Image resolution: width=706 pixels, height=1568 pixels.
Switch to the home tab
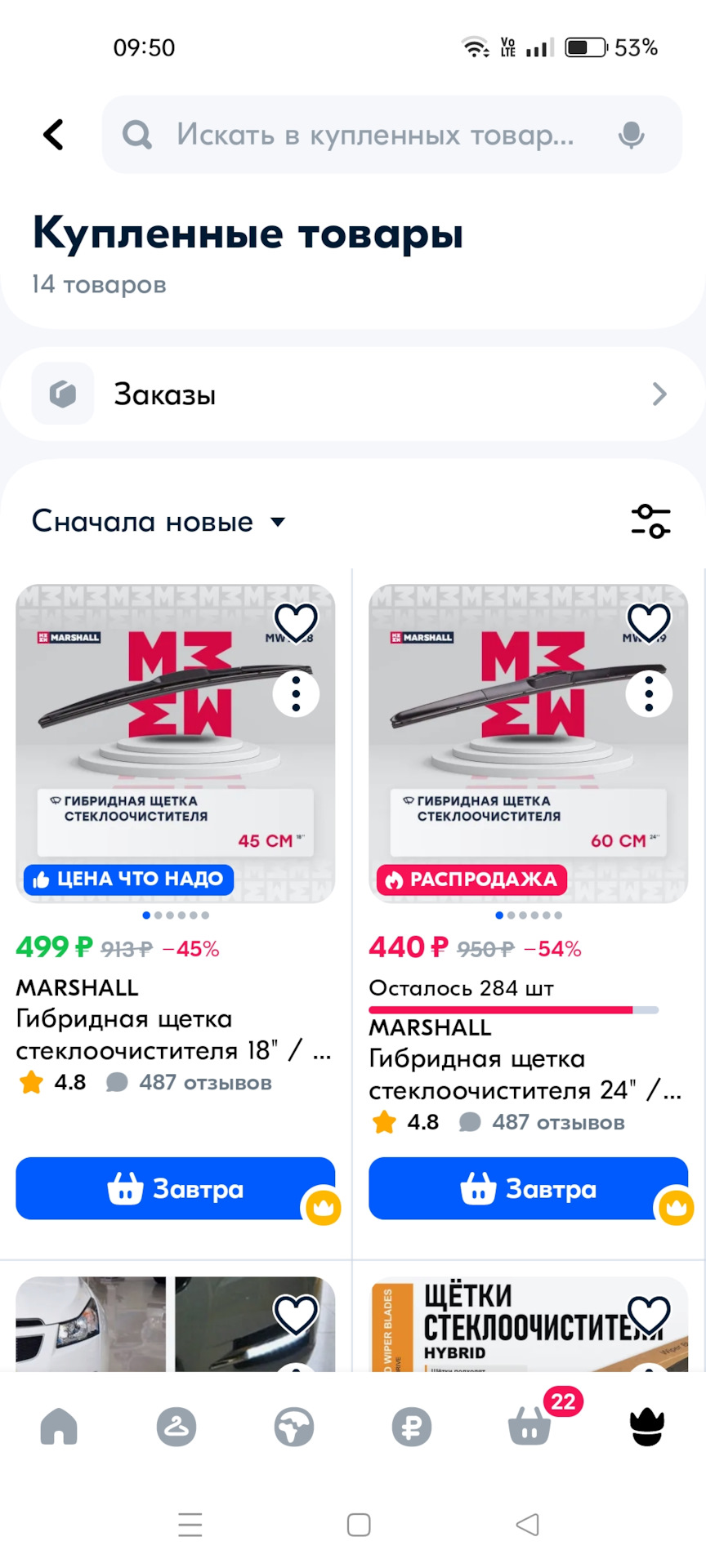click(x=59, y=1428)
